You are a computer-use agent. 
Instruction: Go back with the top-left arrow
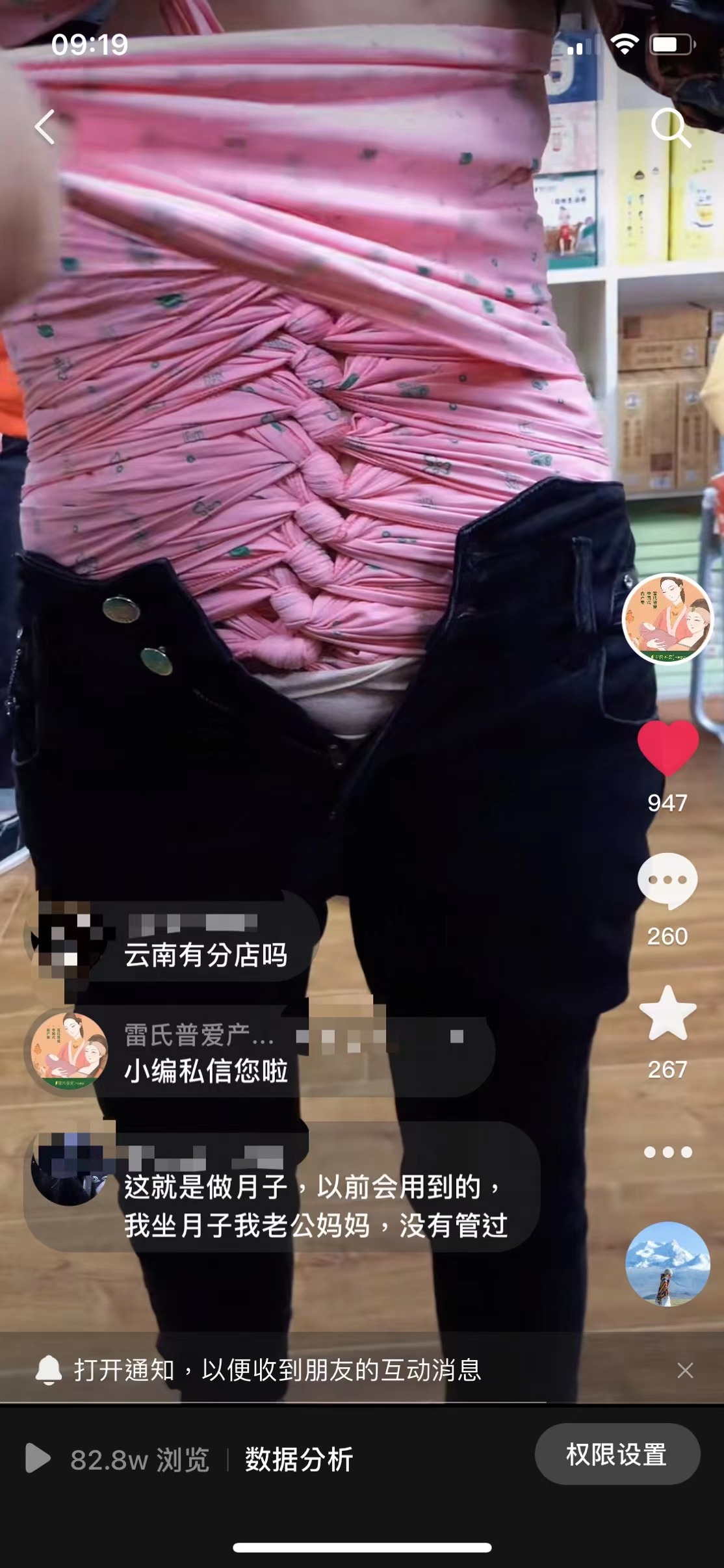[x=45, y=126]
